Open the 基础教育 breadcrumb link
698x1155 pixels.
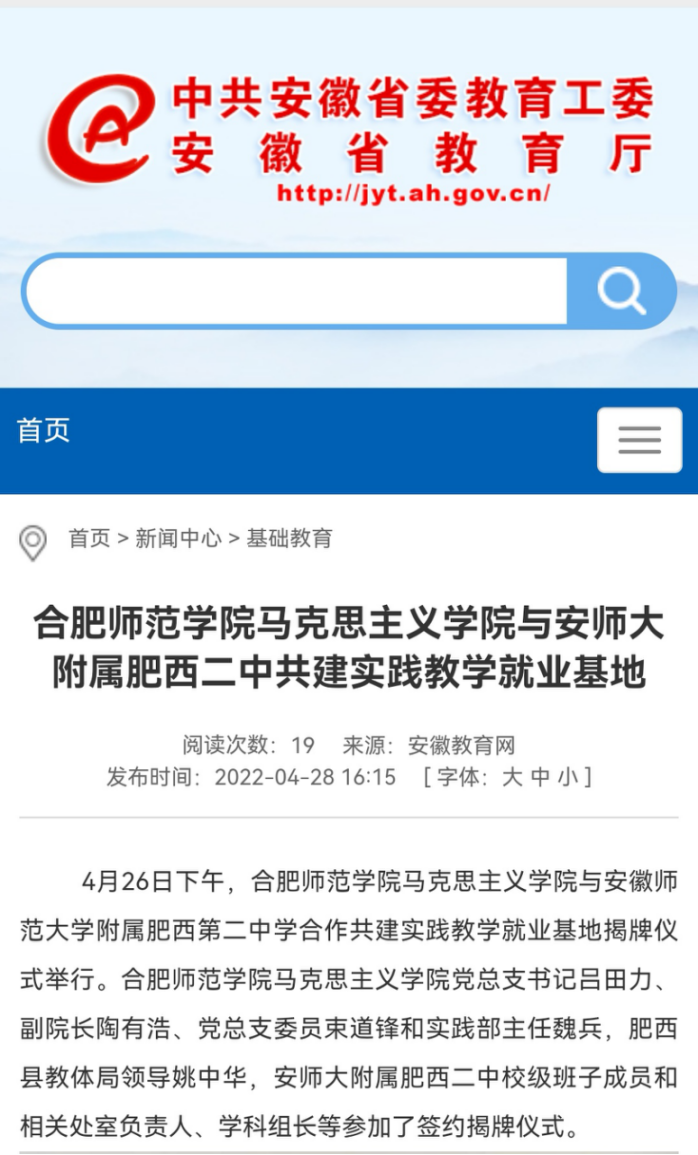coord(289,539)
